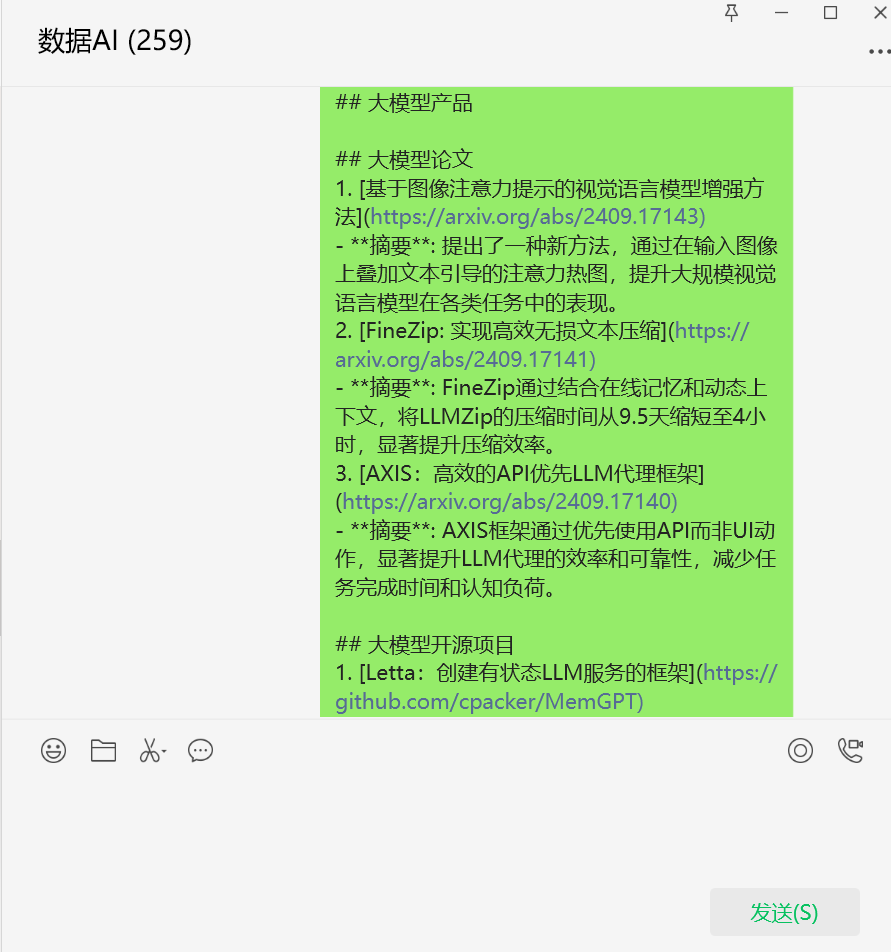The image size is (891, 952).
Task: Attach a file from folder icon
Action: pos(103,750)
